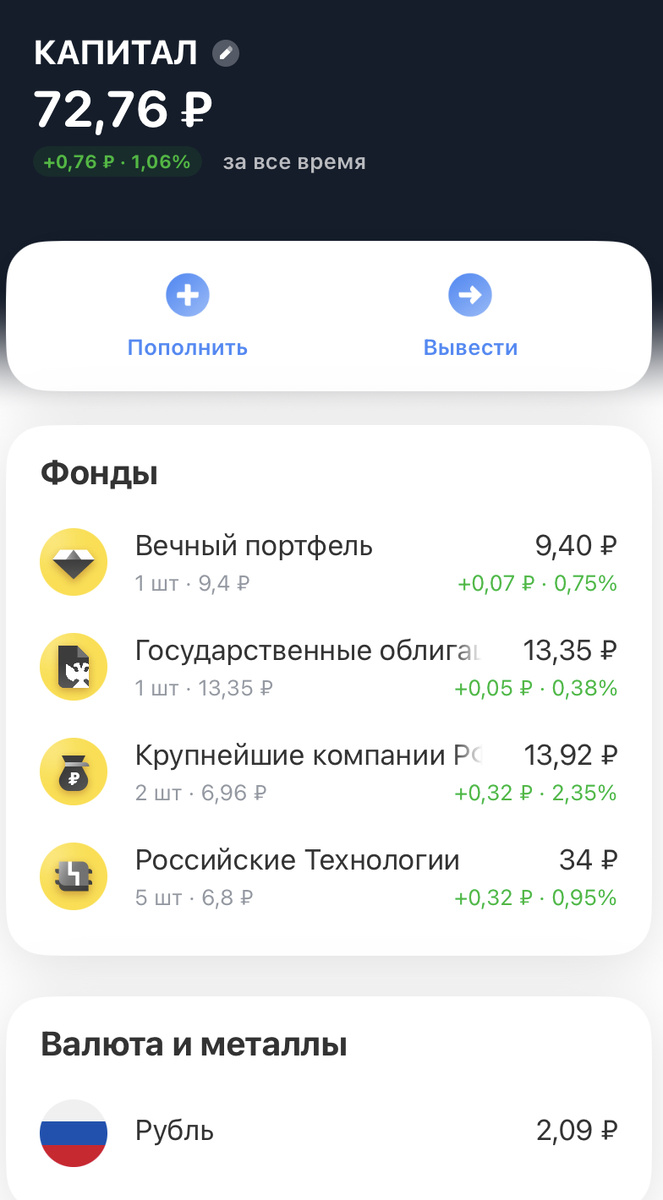Tap the pencil icon next to КАПИТАЛ
Image resolution: width=663 pixels, height=1200 pixels.
pos(226,53)
